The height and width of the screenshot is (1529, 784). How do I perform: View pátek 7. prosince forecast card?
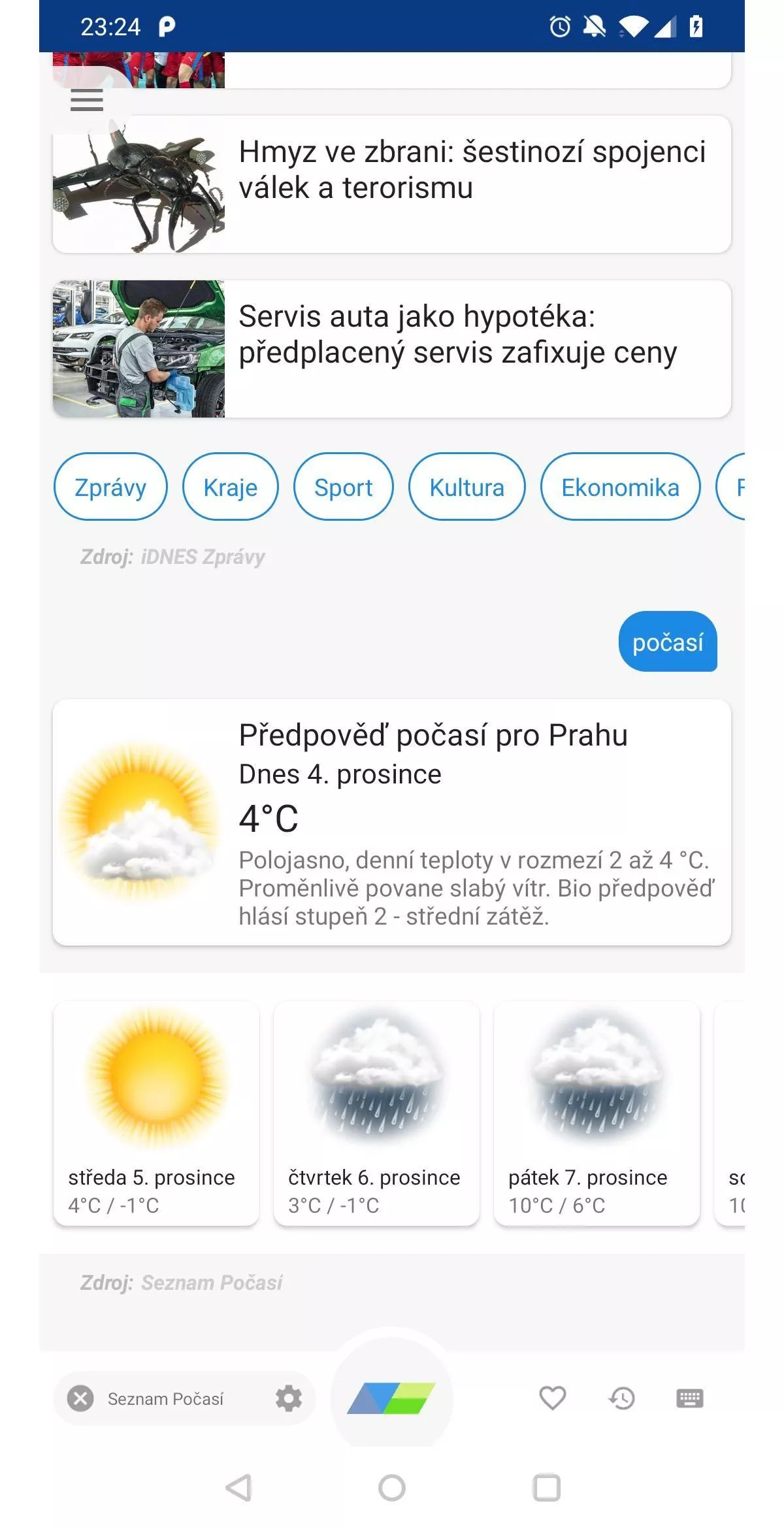(596, 1113)
